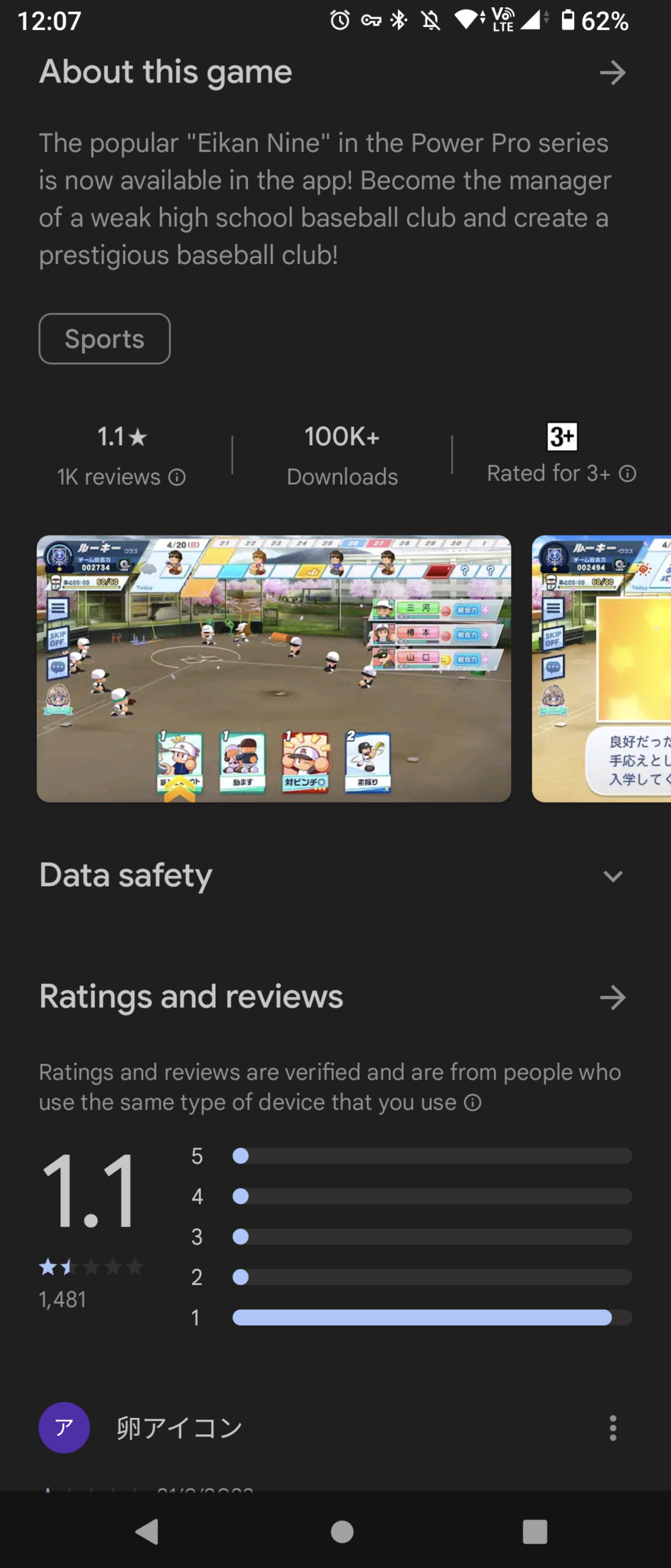Screen dimensions: 671x1568
Task: Open About this game details arrow
Action: coord(612,73)
